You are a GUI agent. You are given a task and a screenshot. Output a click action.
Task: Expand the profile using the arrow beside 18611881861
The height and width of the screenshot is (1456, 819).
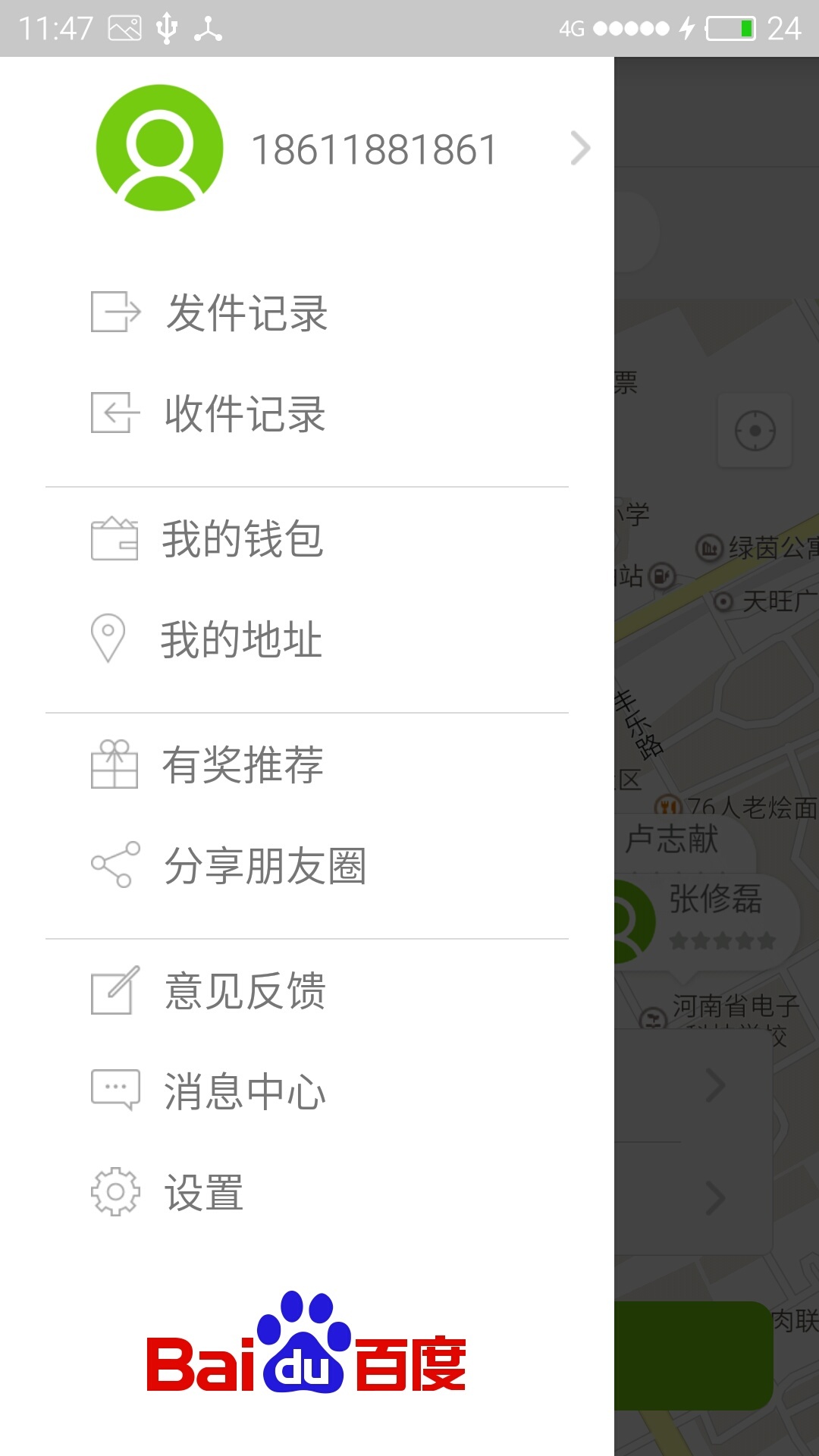click(579, 148)
